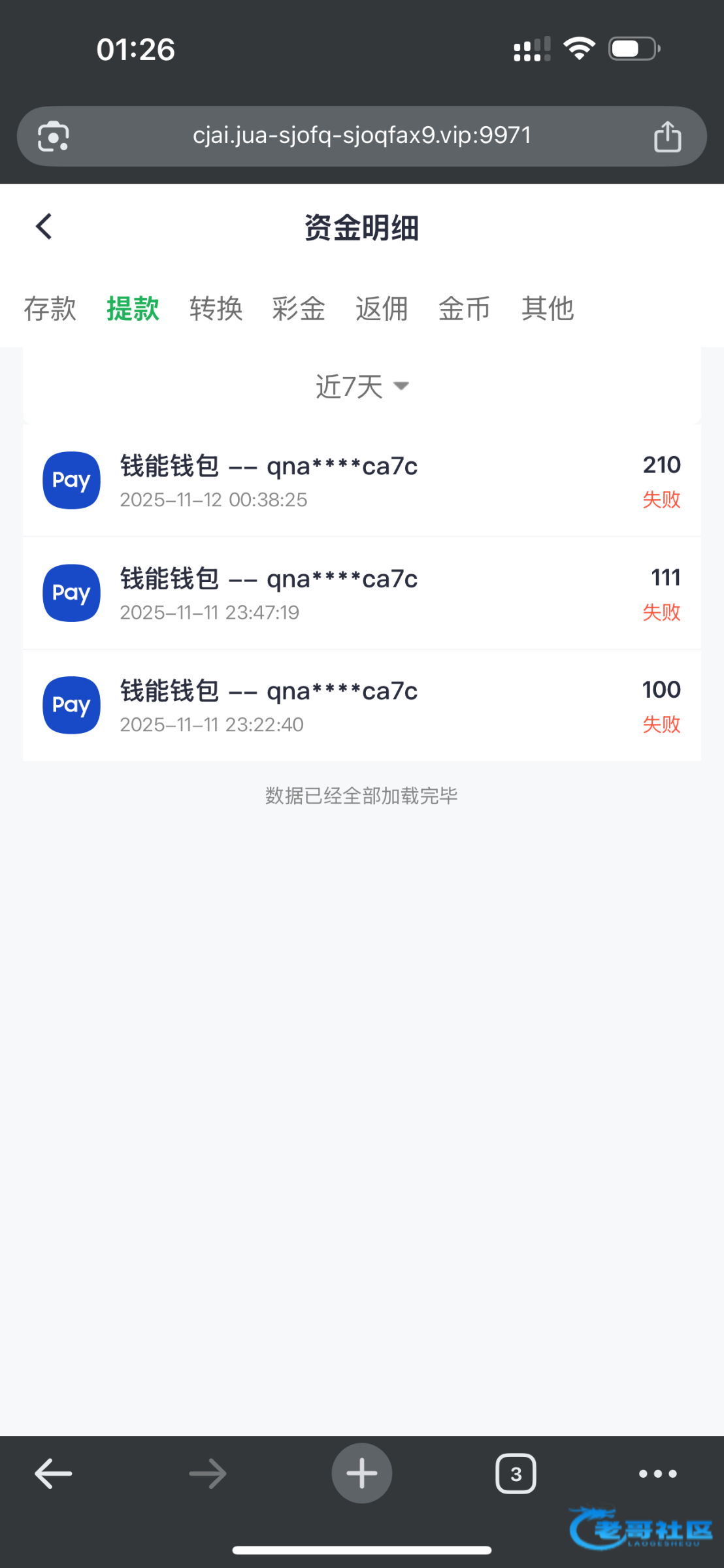This screenshot has height=1568, width=724.
Task: Share this page from the address bar
Action: 667,136
